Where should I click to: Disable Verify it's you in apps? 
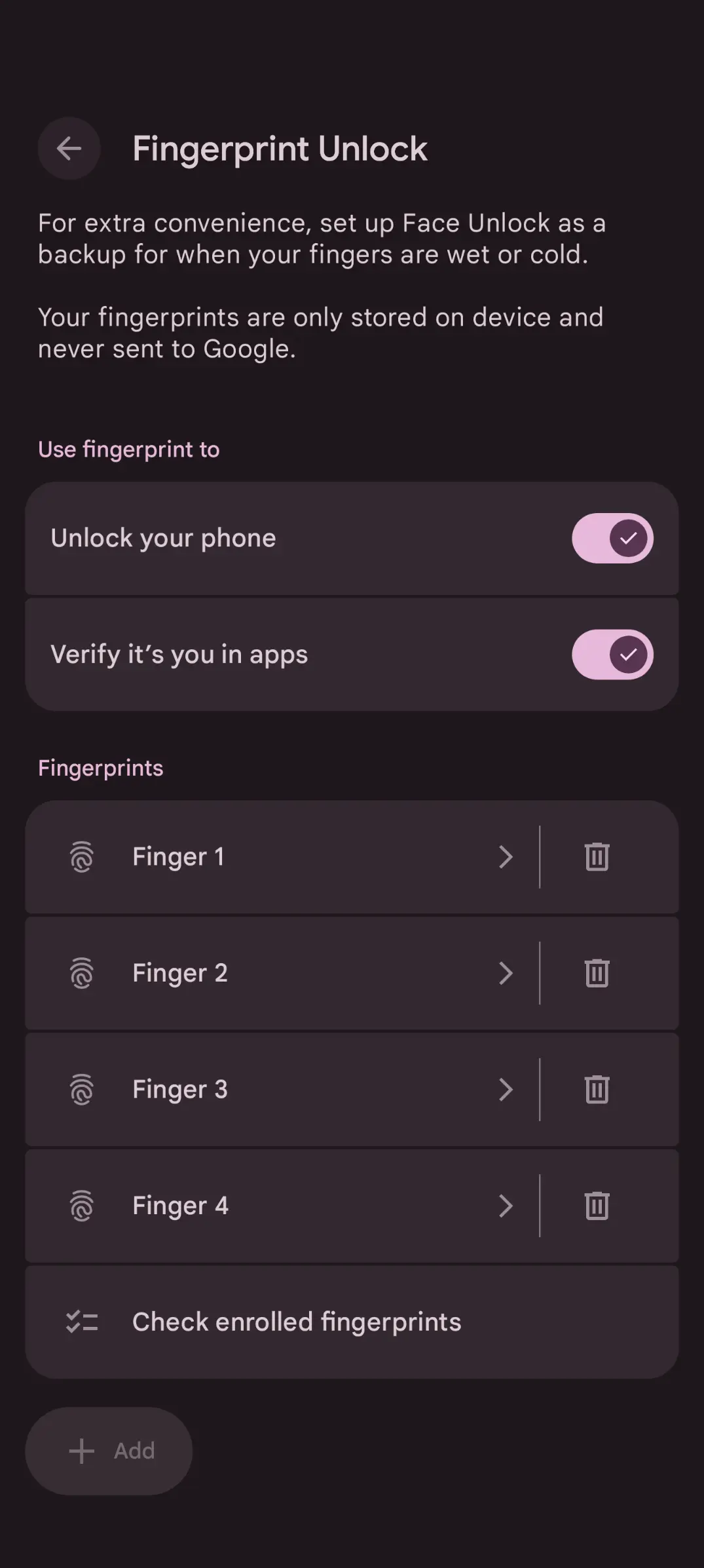(612, 655)
